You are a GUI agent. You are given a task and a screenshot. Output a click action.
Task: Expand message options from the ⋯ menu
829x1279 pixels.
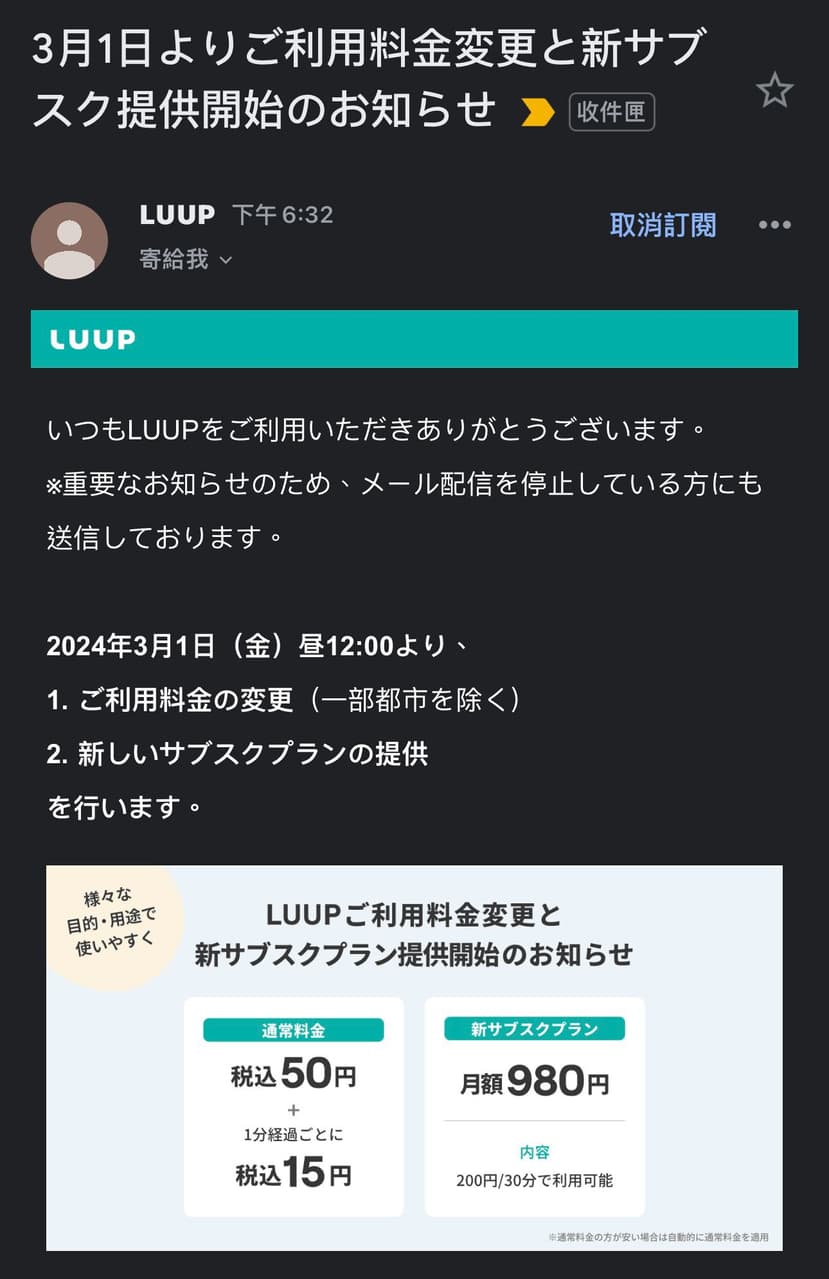click(x=776, y=226)
